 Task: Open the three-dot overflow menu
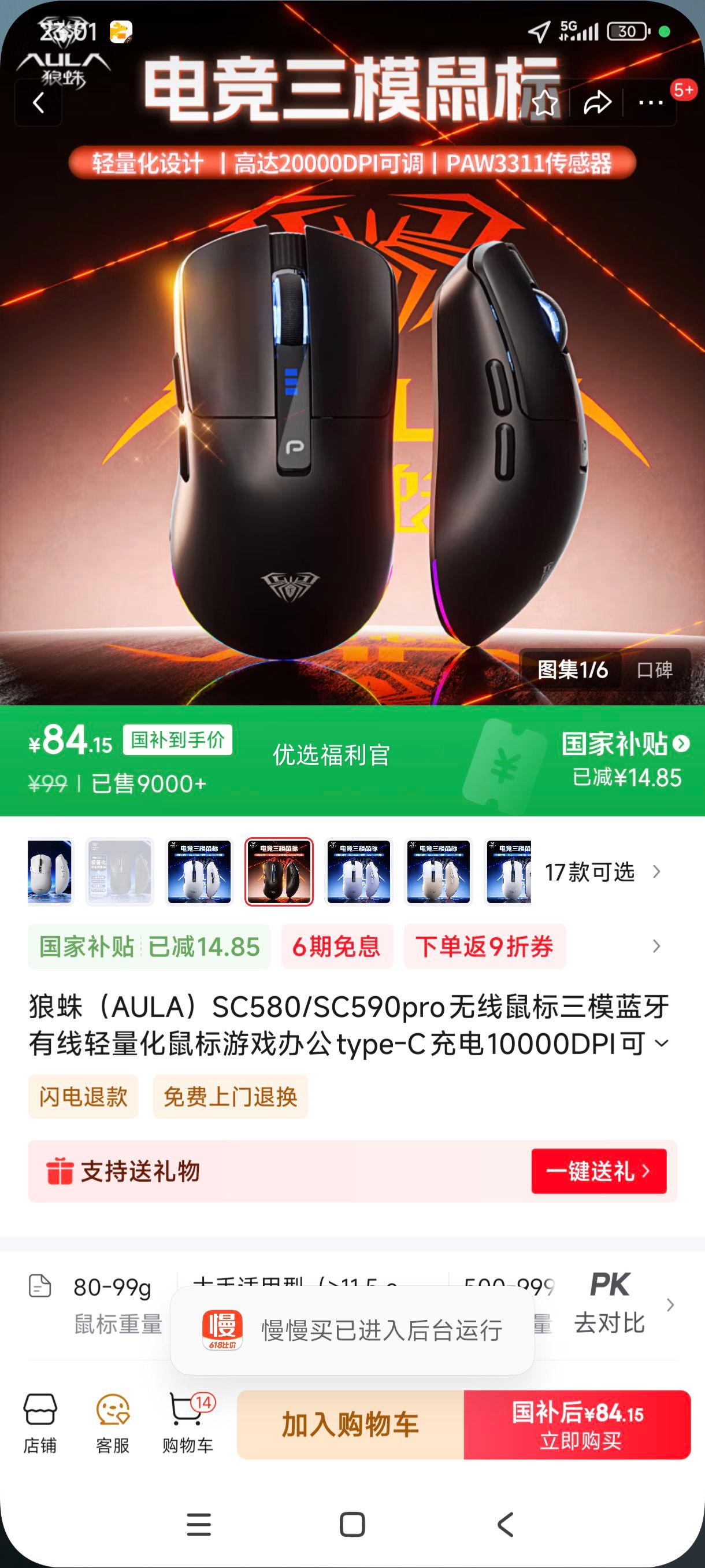coord(650,103)
